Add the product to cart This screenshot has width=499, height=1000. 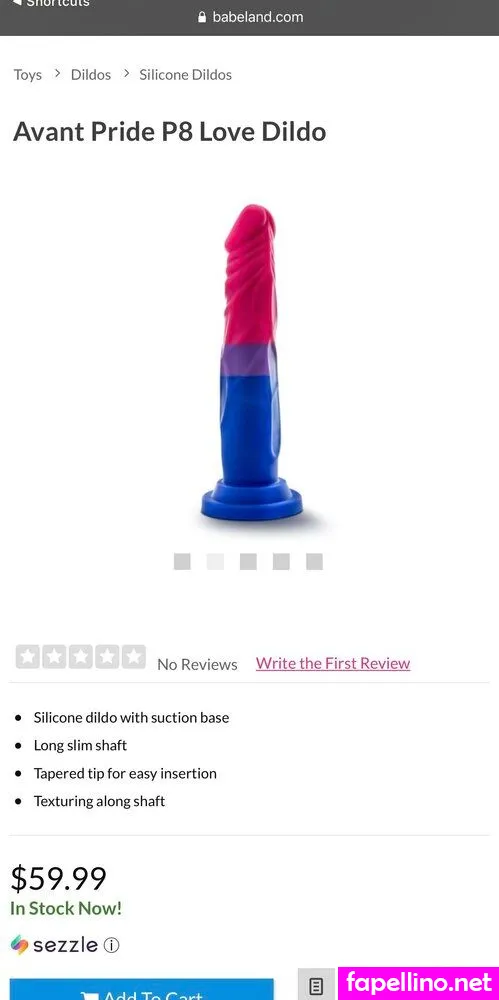[142, 989]
